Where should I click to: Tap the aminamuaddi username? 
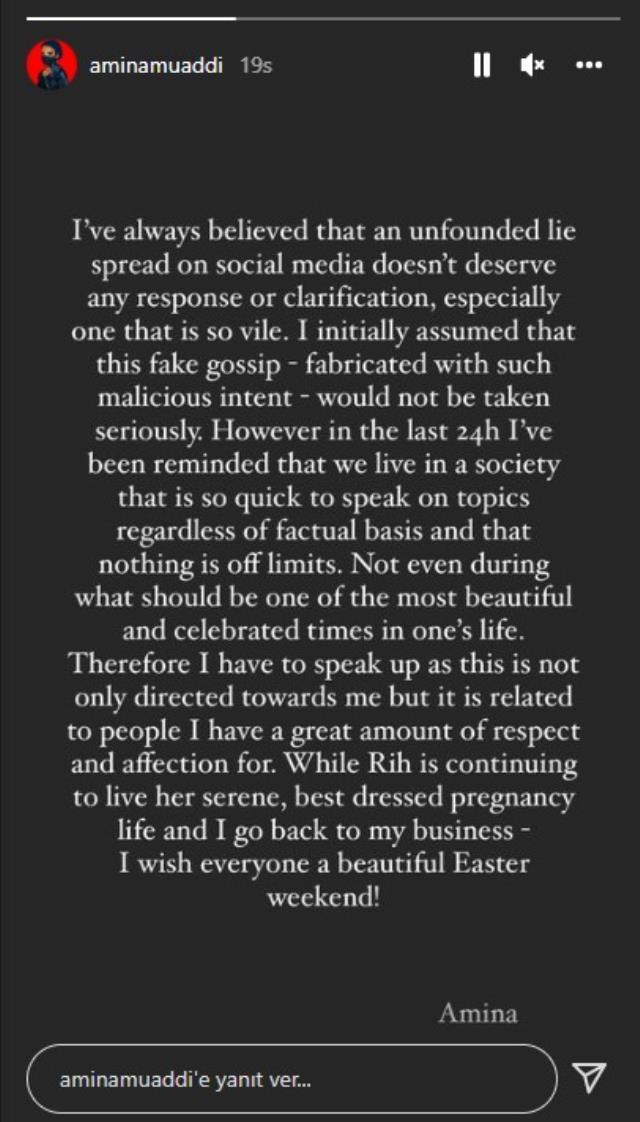coord(155,66)
